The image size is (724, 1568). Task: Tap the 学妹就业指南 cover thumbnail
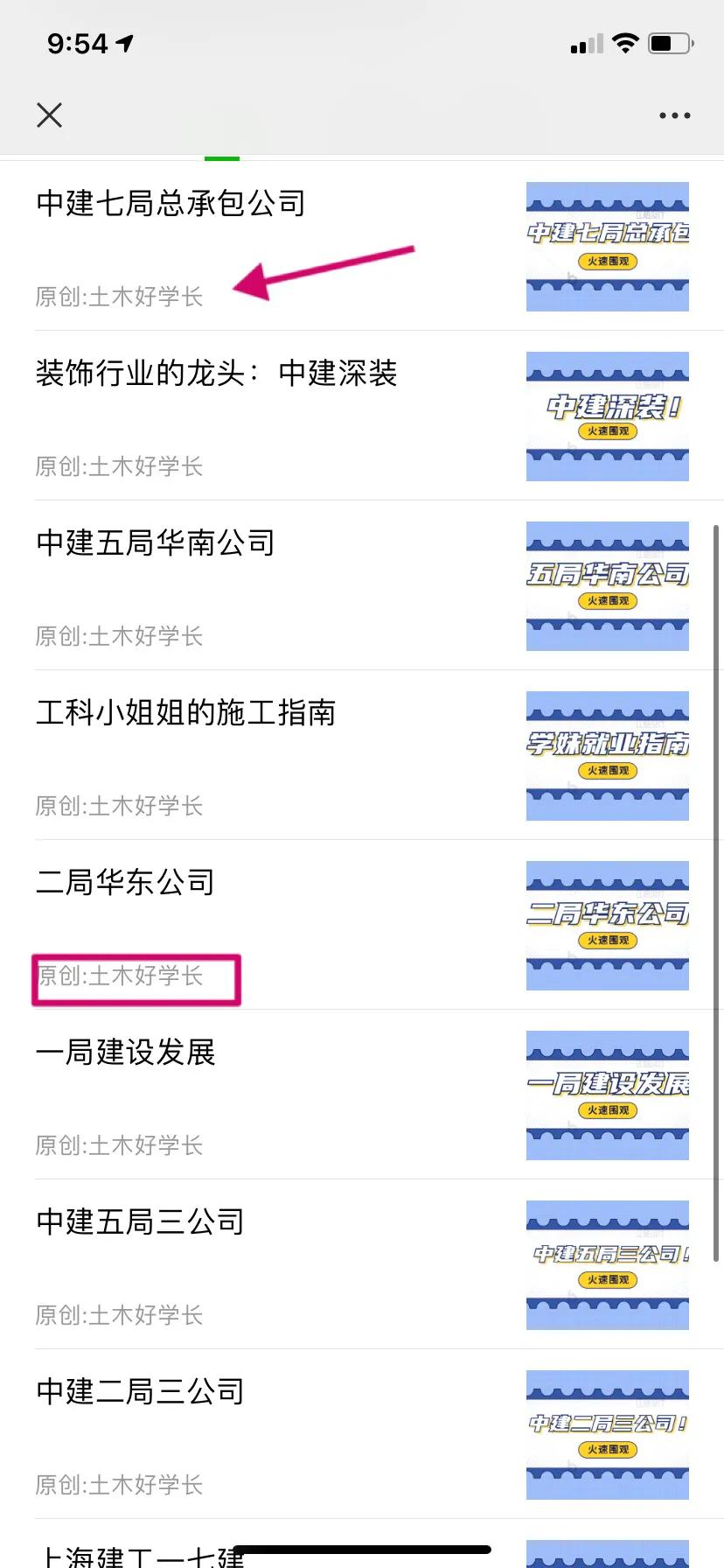click(x=607, y=755)
